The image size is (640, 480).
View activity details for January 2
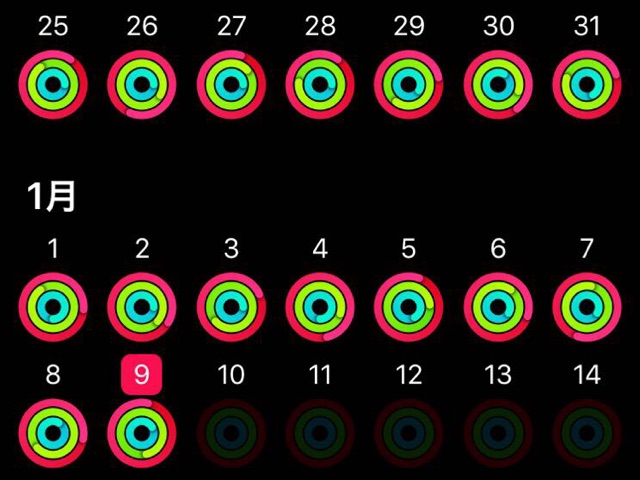click(142, 307)
